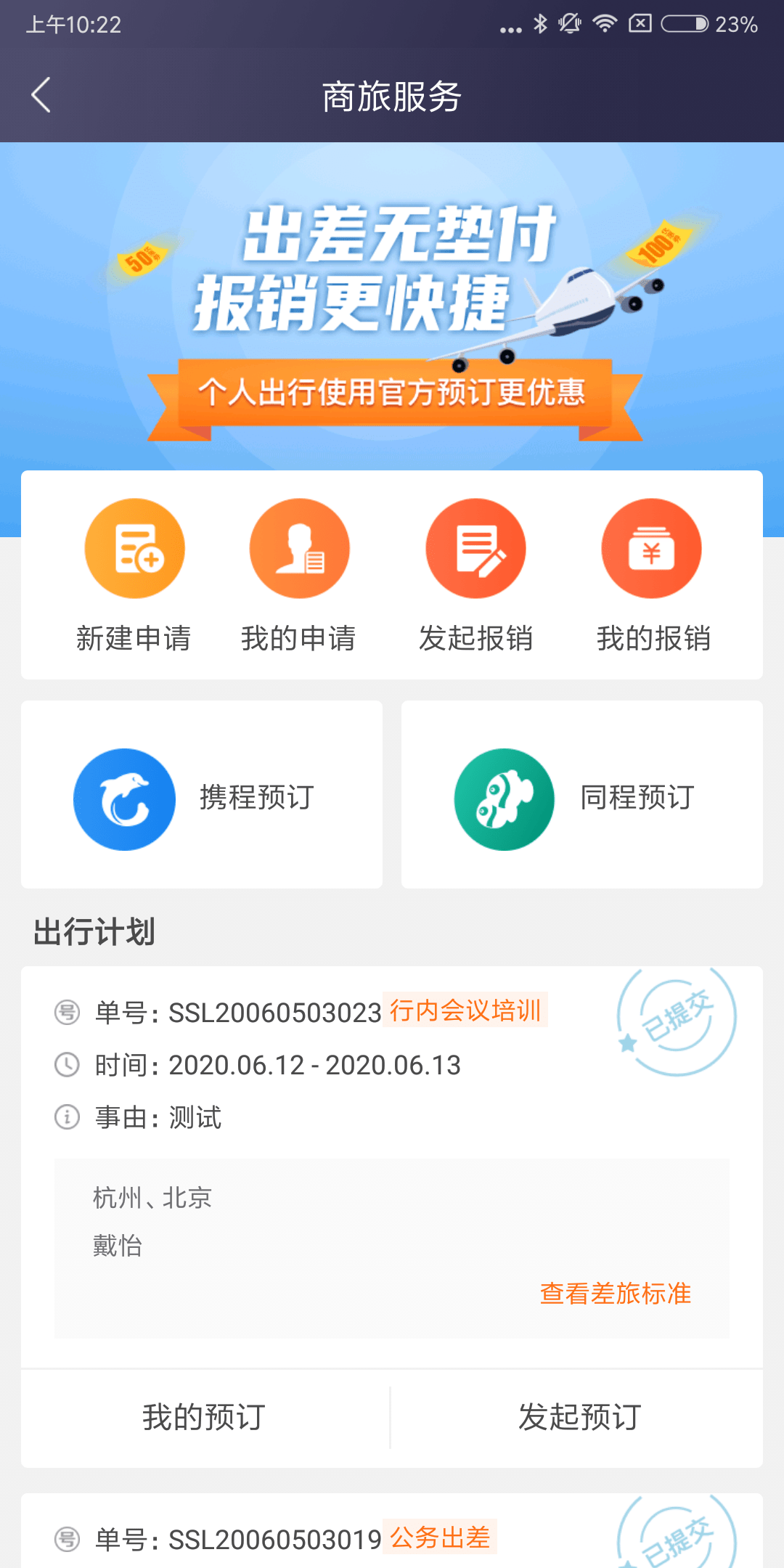Click the clock icon next to 时间
784x1568 pixels.
[x=65, y=1066]
